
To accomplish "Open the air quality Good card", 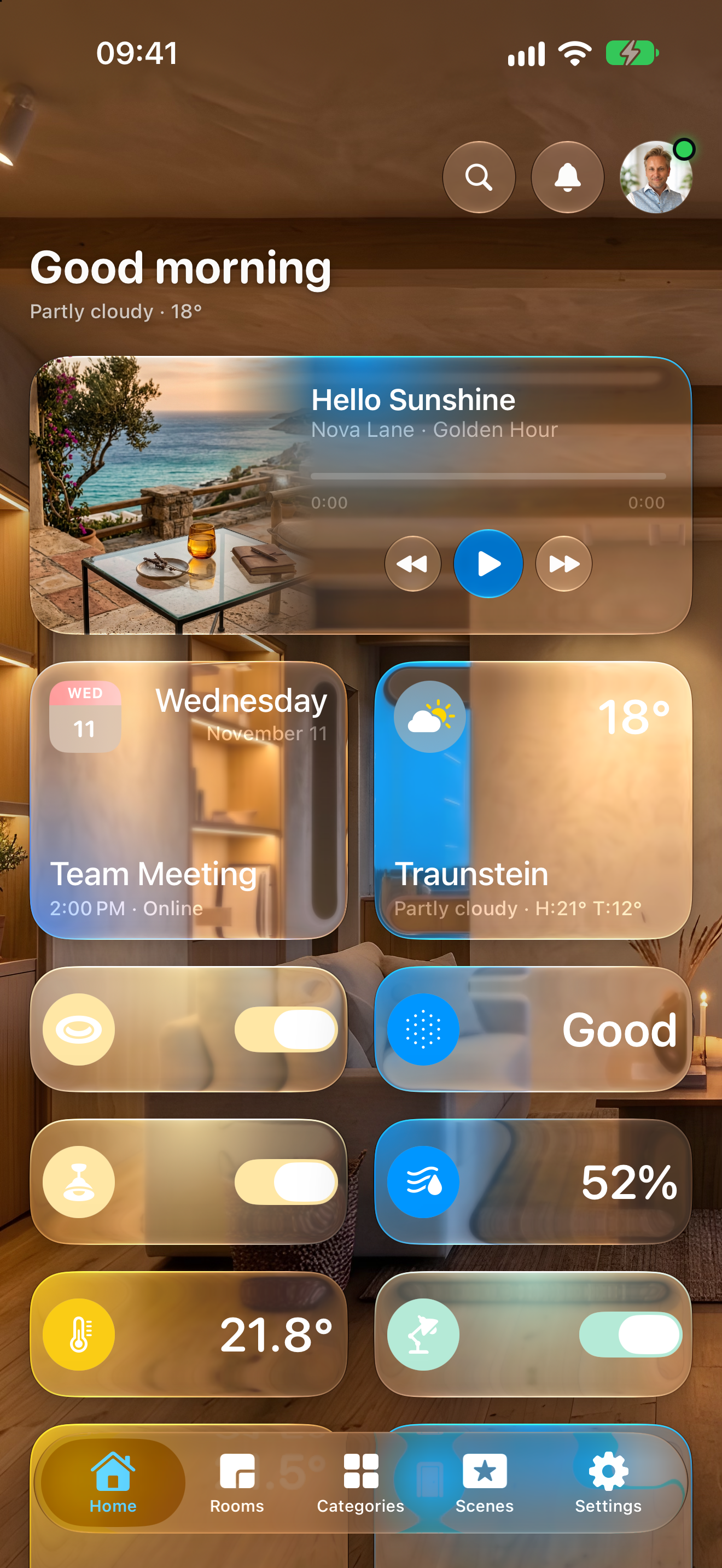I will point(533,1029).
